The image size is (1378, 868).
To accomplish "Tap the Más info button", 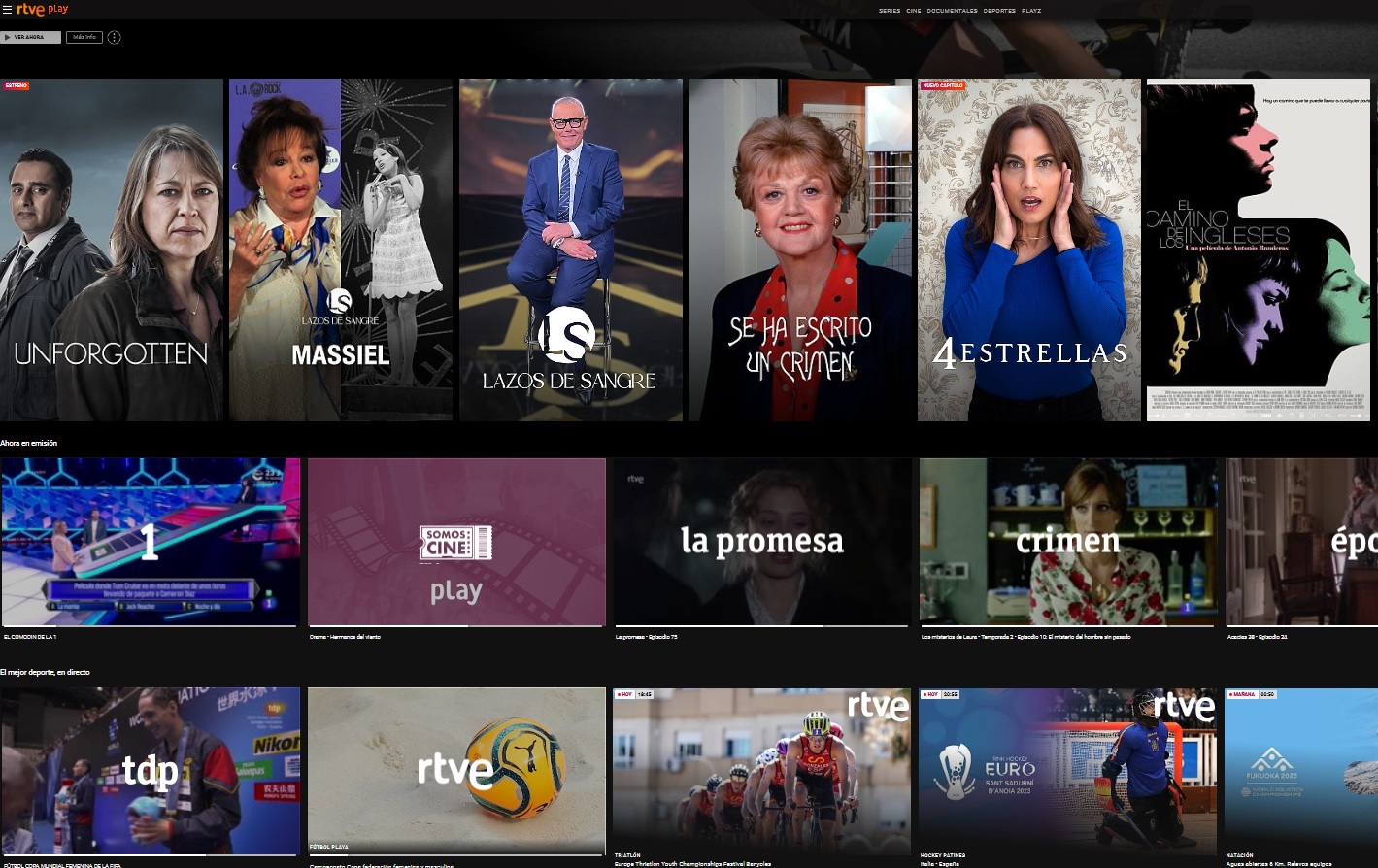I will 84,37.
